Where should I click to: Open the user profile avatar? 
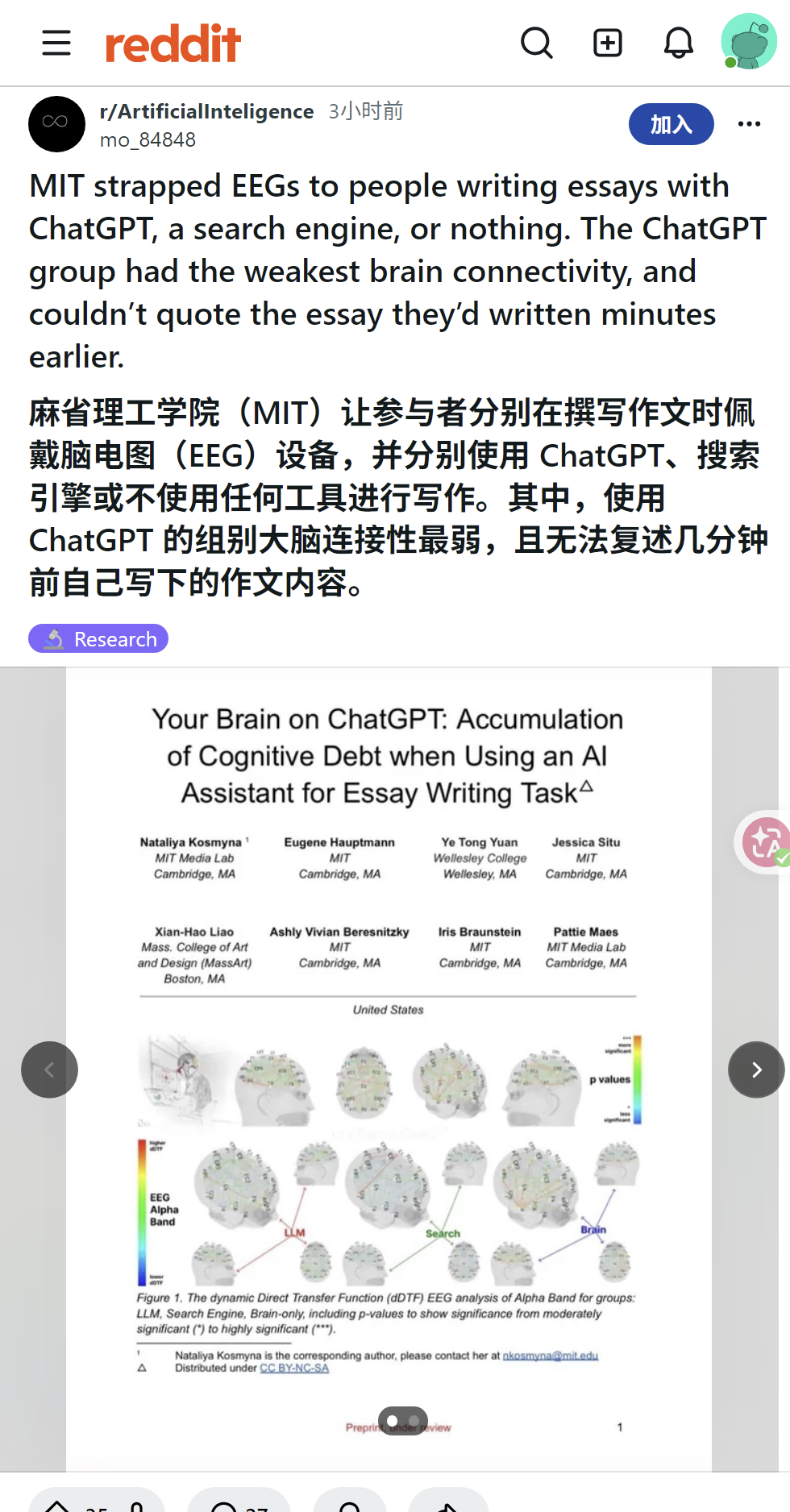coord(749,41)
